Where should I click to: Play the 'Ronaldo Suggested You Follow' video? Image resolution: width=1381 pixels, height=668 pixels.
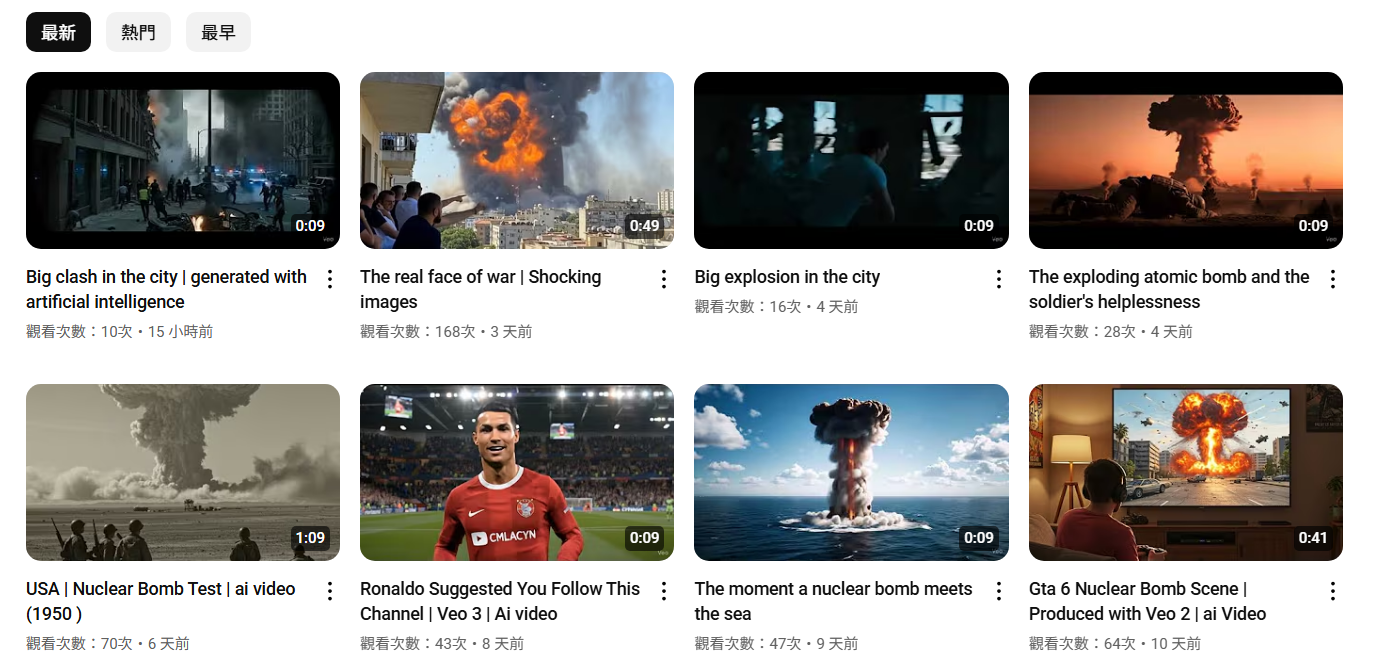point(517,472)
